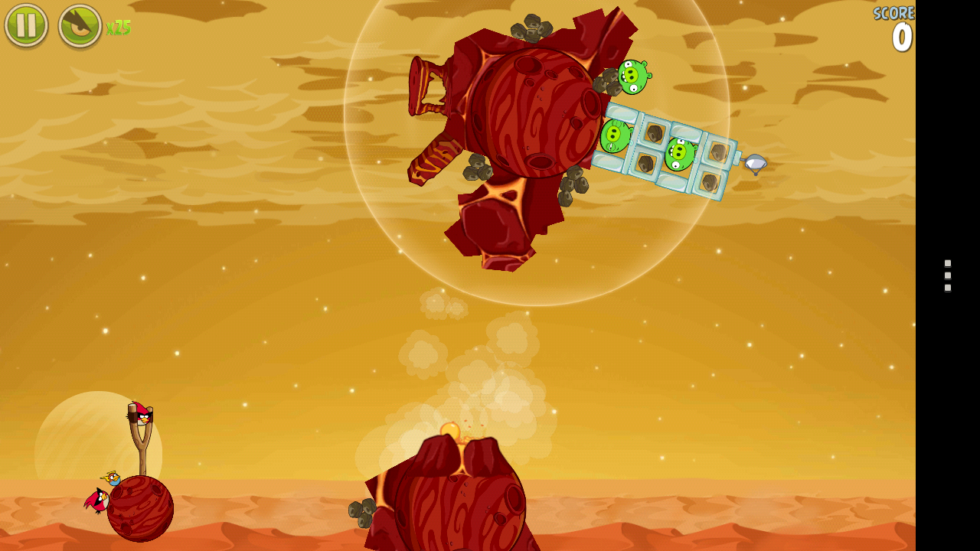Activate the Space Eagle power-up
The width and height of the screenshot is (980, 551).
coord(80,26)
